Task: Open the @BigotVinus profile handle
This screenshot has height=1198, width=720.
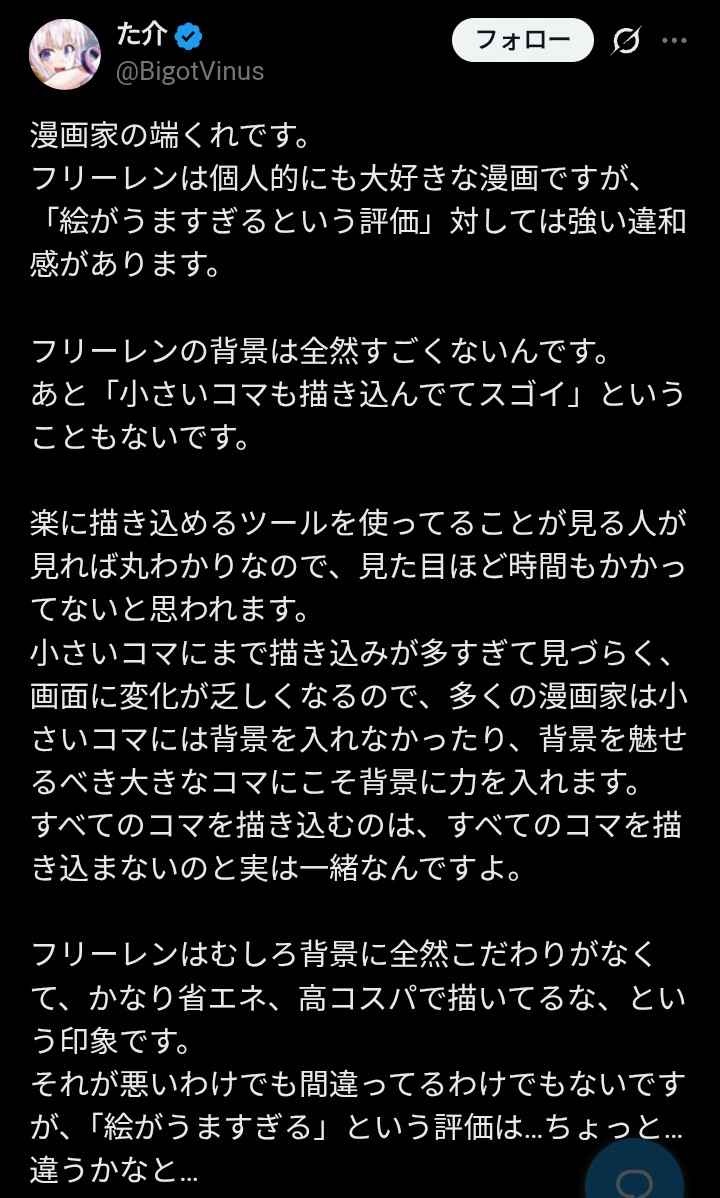Action: coord(190,72)
